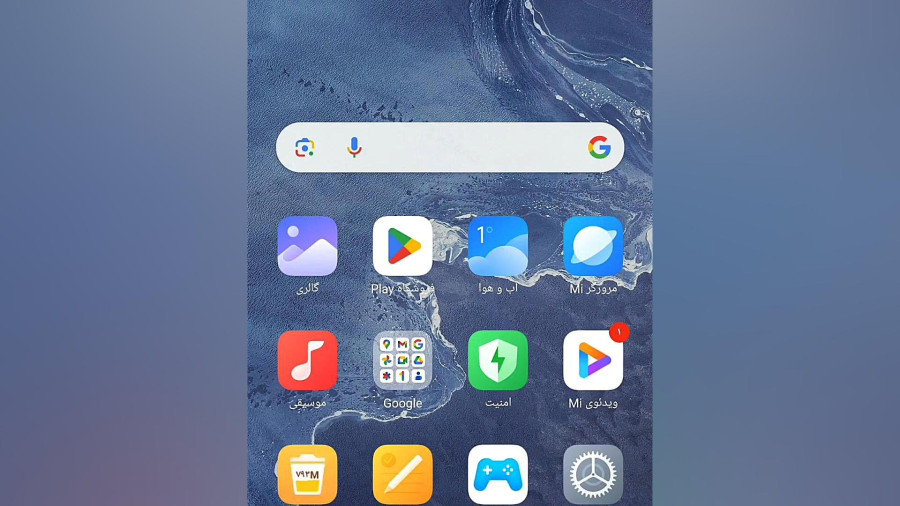The image size is (900, 506).
Task: Launch Mi Video with the notification badge
Action: [x=592, y=360]
